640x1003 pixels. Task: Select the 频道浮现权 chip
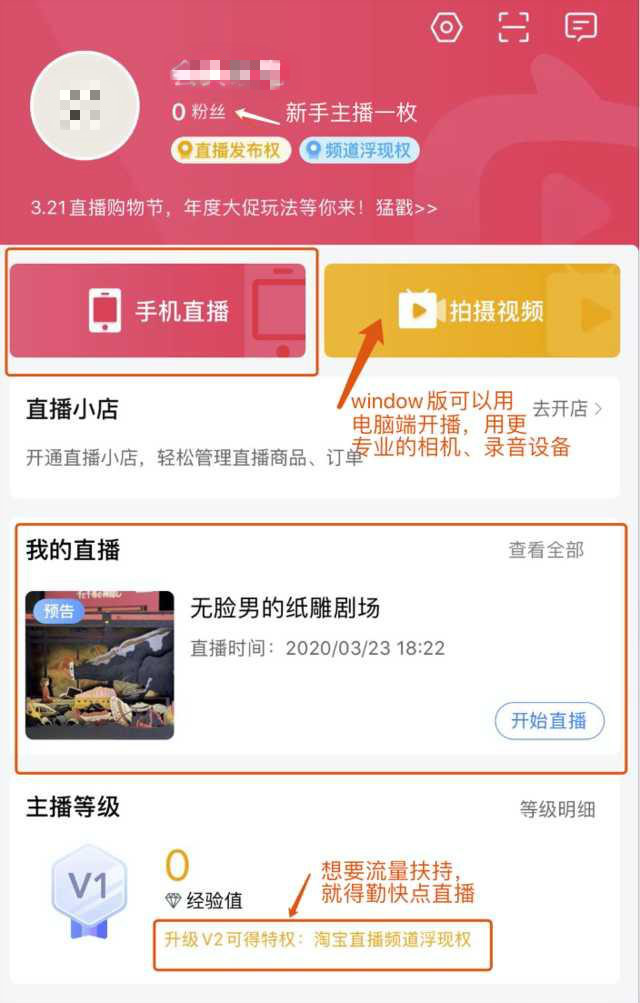point(359,151)
